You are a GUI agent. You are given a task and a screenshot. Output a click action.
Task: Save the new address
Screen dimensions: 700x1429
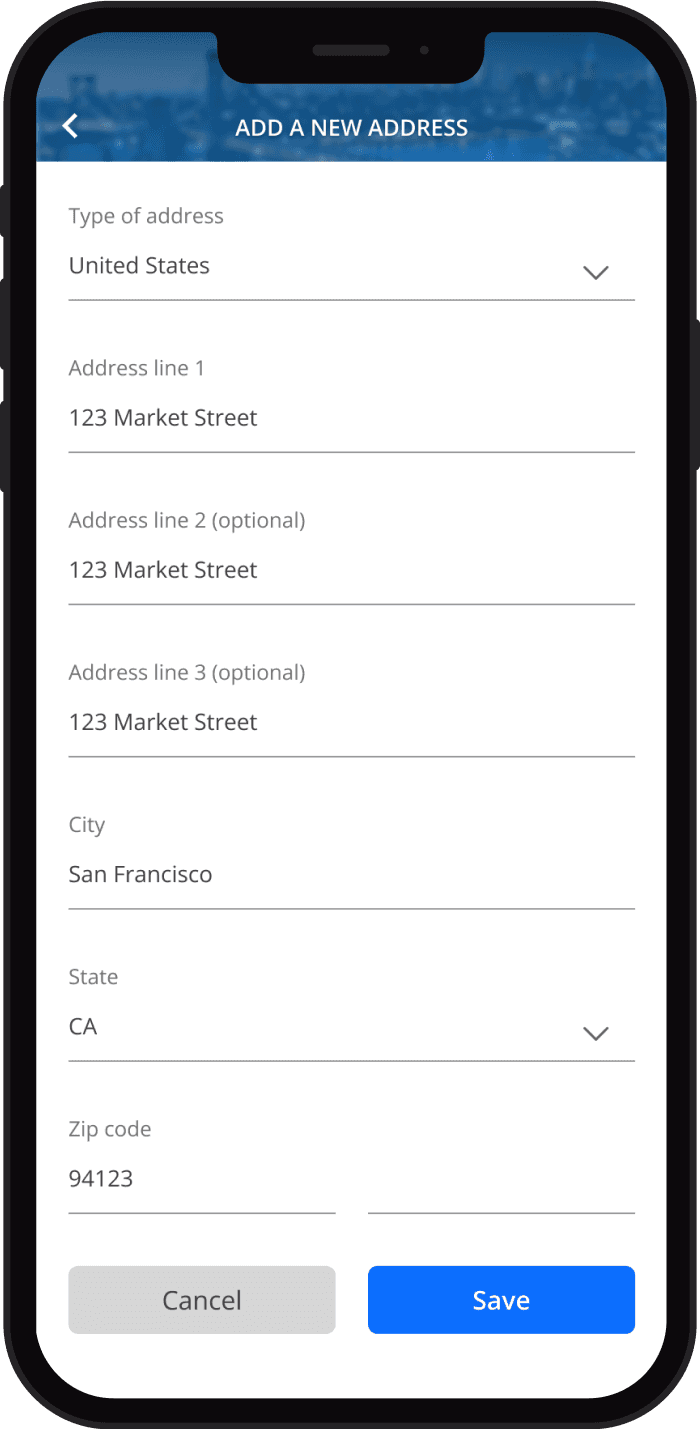coord(500,1300)
